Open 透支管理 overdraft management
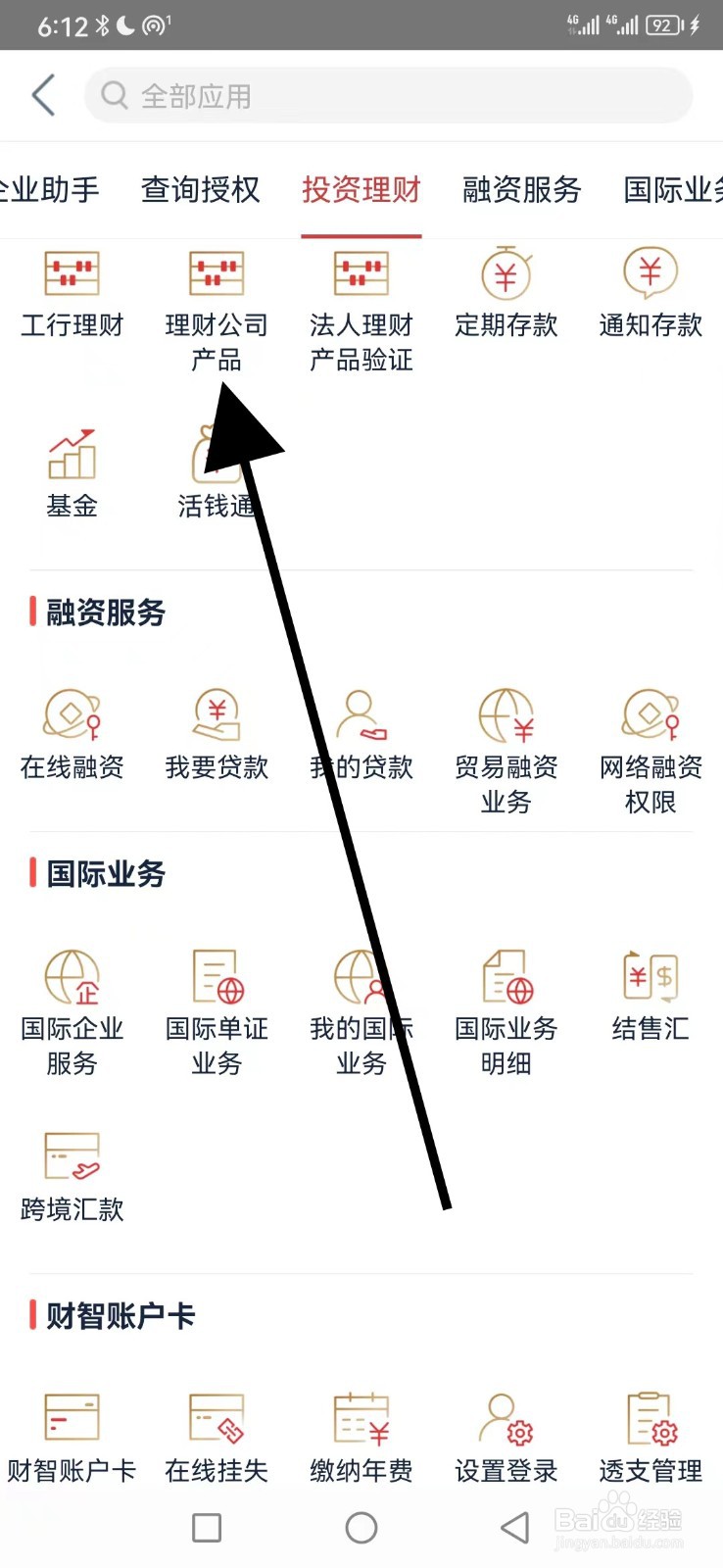The width and height of the screenshot is (723, 1568). pos(650,1431)
